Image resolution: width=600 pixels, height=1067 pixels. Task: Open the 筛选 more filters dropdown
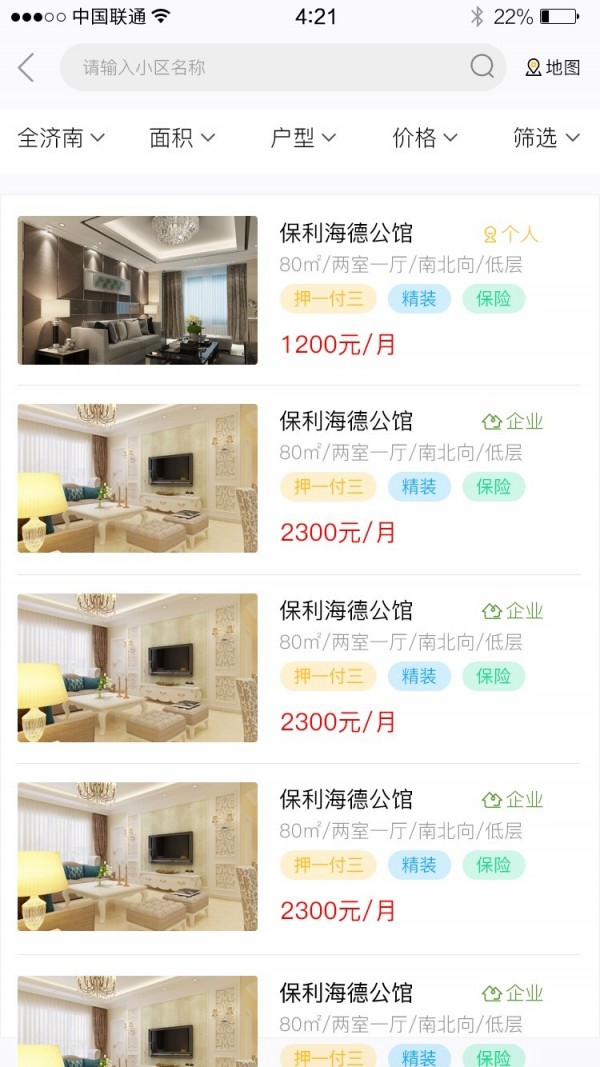point(546,138)
